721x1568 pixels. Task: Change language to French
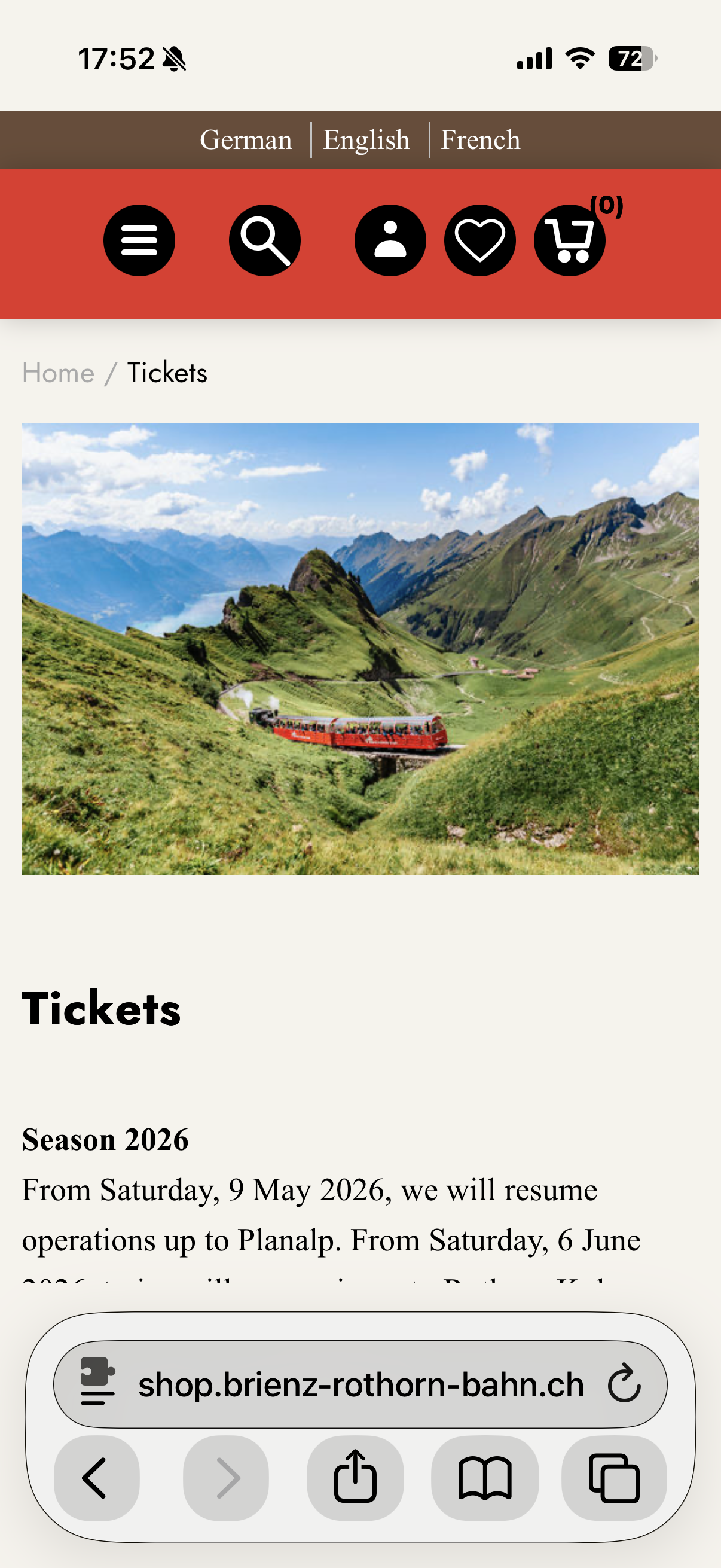pos(480,140)
